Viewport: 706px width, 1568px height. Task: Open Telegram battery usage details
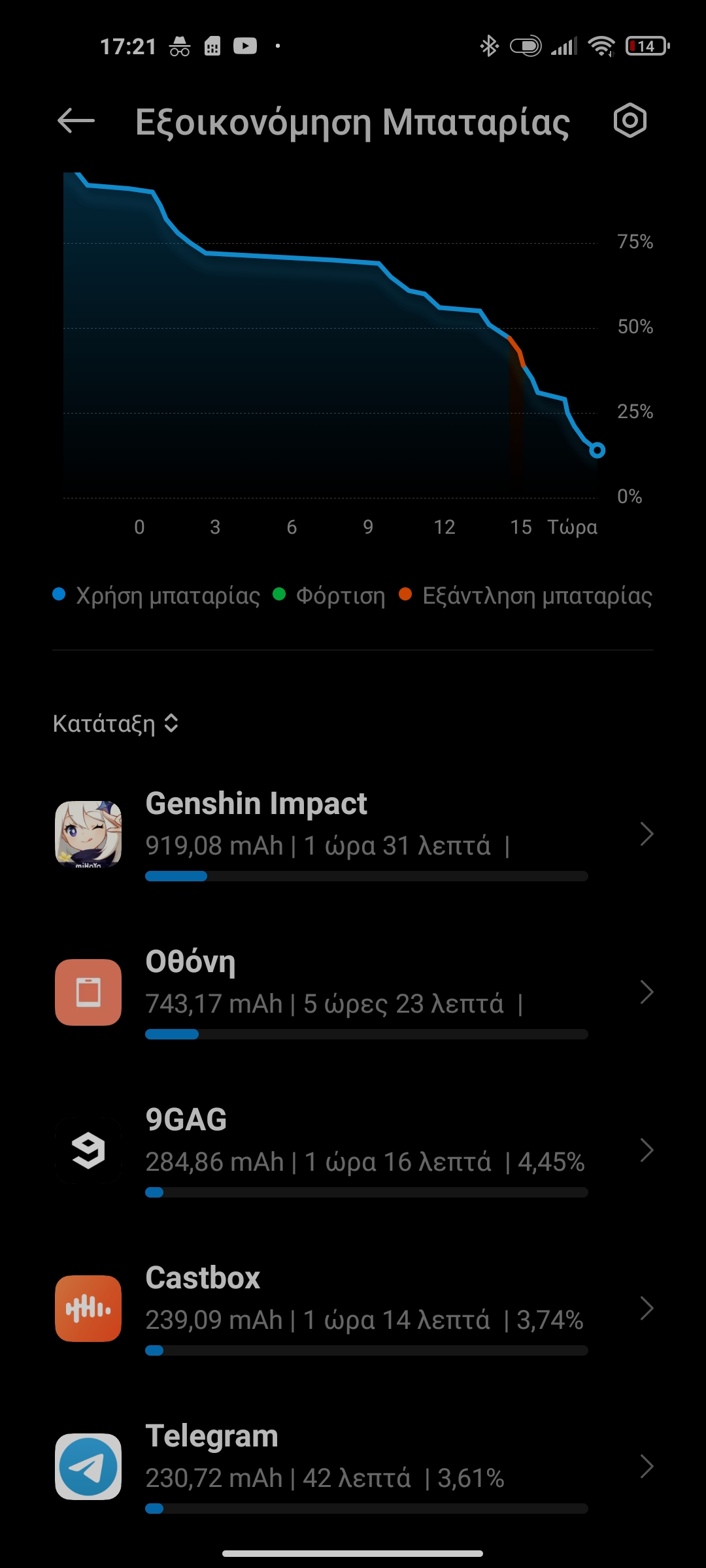coord(353,1467)
